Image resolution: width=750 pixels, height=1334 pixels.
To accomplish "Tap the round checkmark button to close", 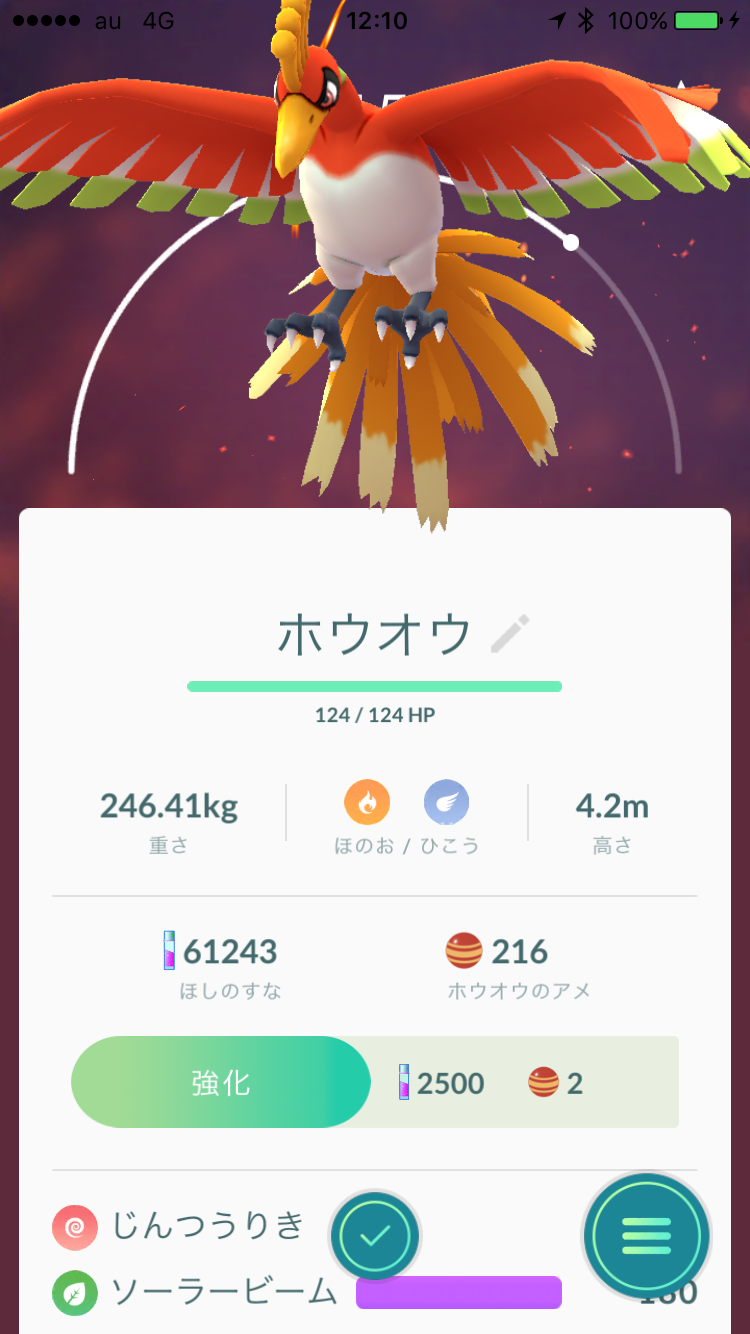I will click(375, 1236).
